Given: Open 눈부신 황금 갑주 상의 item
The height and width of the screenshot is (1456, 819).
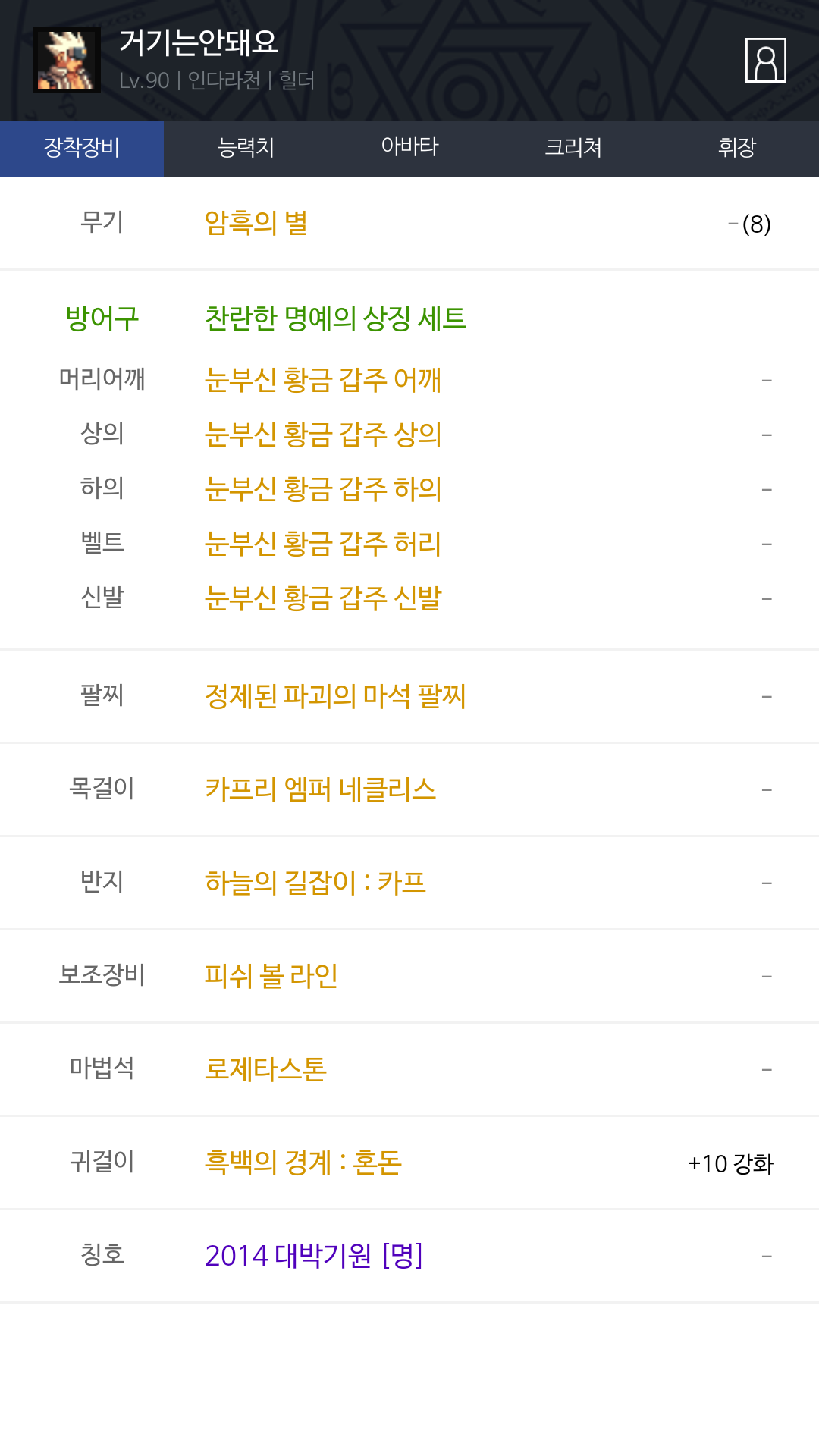Looking at the screenshot, I should coord(323,434).
